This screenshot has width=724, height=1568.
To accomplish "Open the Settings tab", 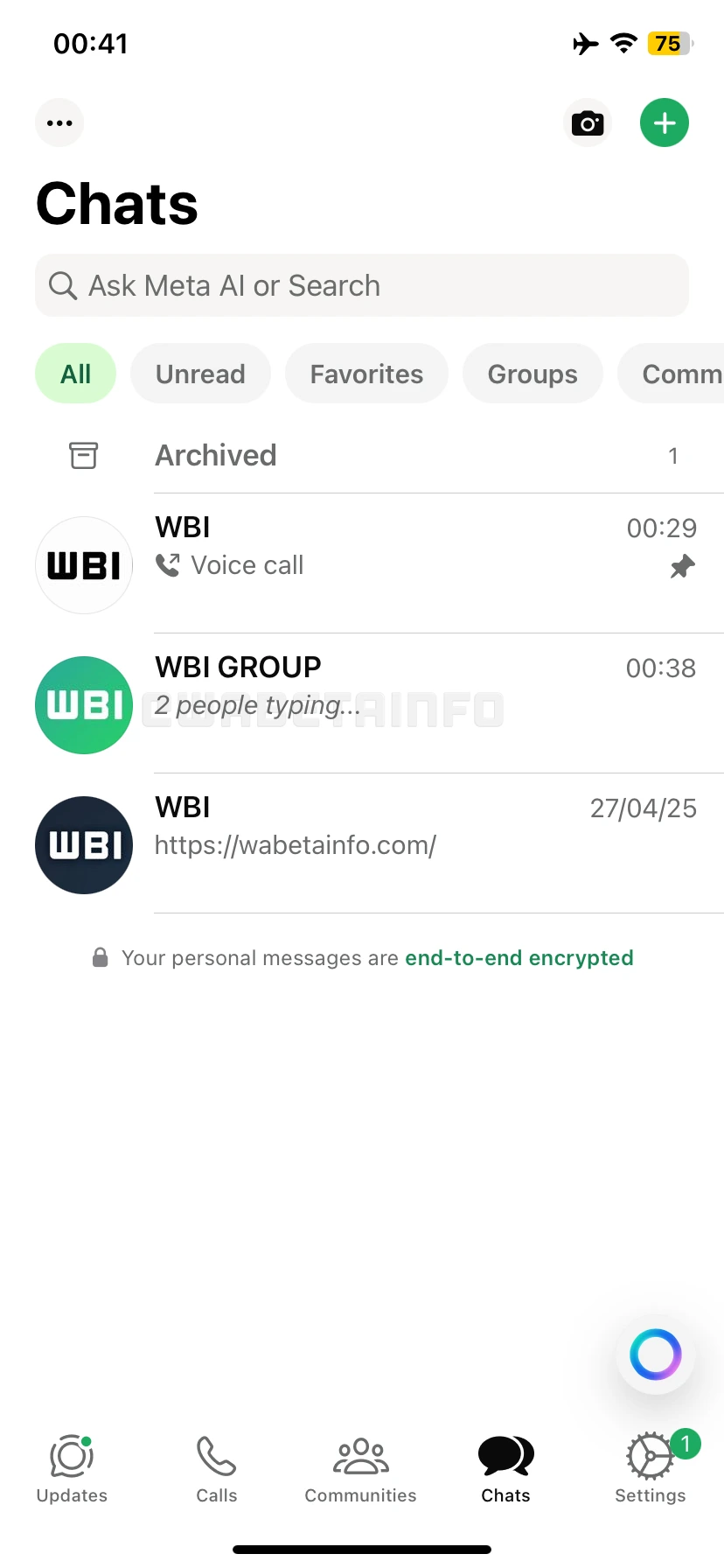I will pyautogui.click(x=651, y=1468).
